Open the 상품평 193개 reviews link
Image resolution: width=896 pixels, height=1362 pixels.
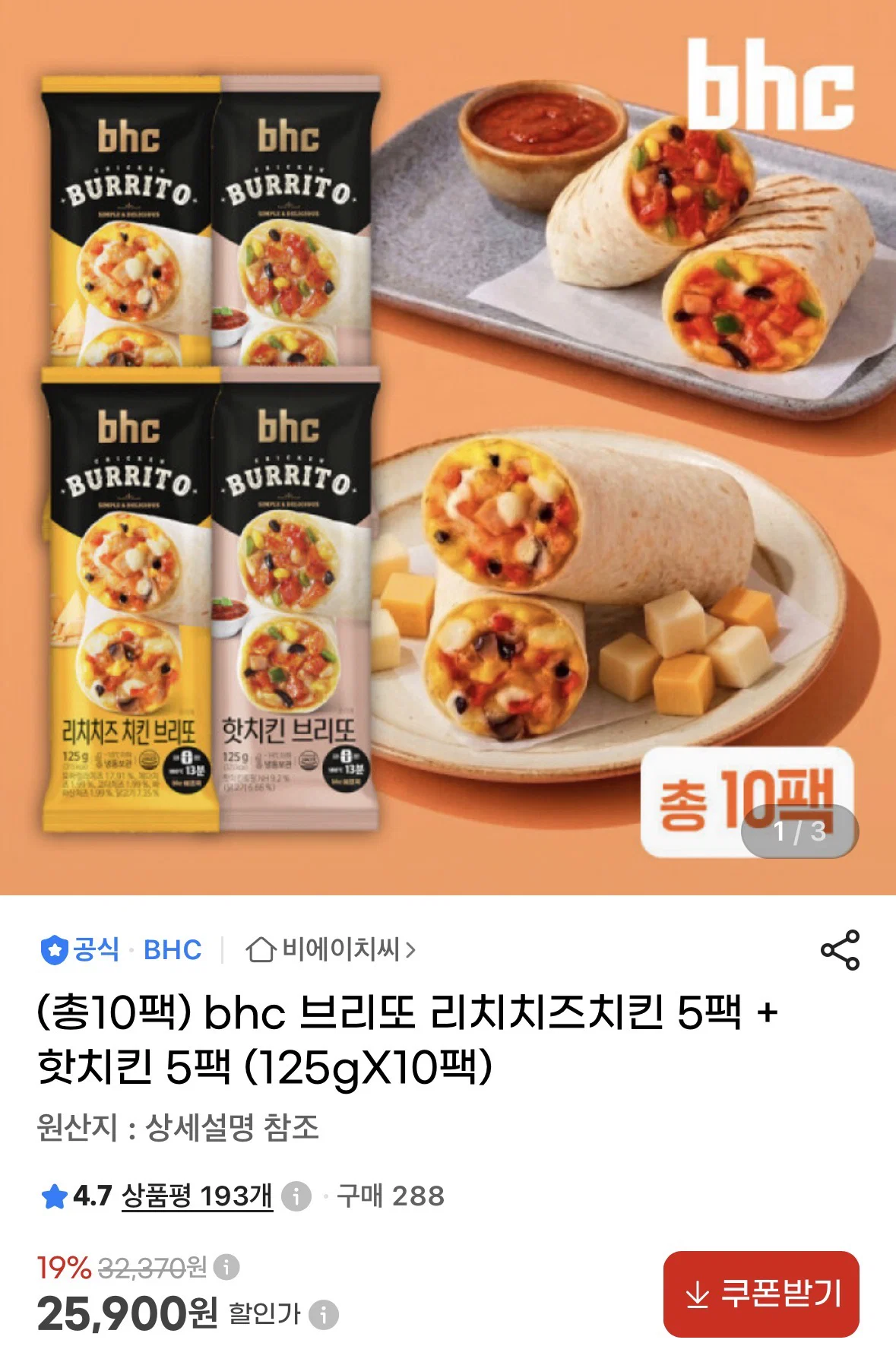coord(197,1196)
